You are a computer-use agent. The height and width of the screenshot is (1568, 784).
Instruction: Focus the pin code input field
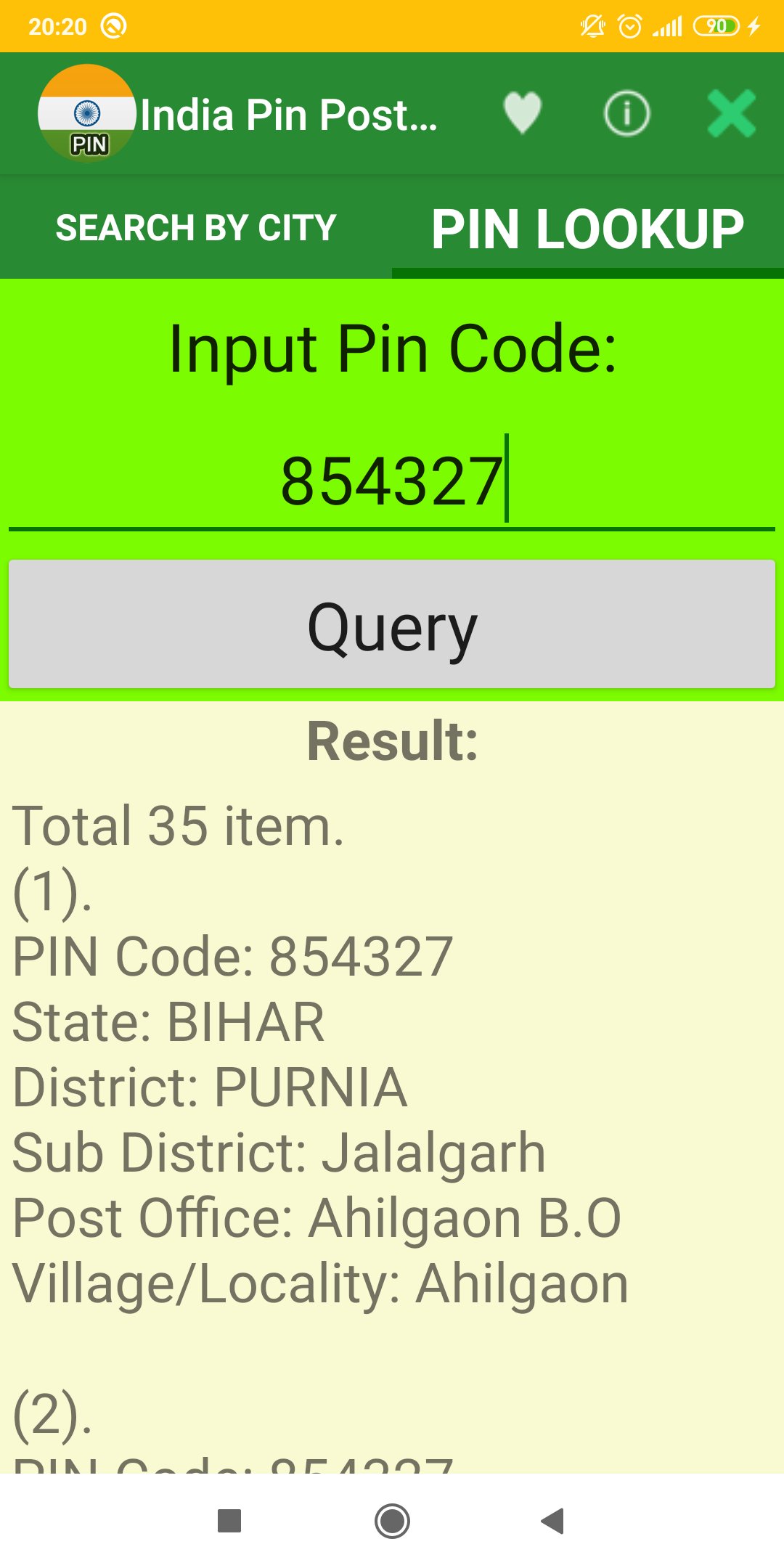[x=392, y=481]
